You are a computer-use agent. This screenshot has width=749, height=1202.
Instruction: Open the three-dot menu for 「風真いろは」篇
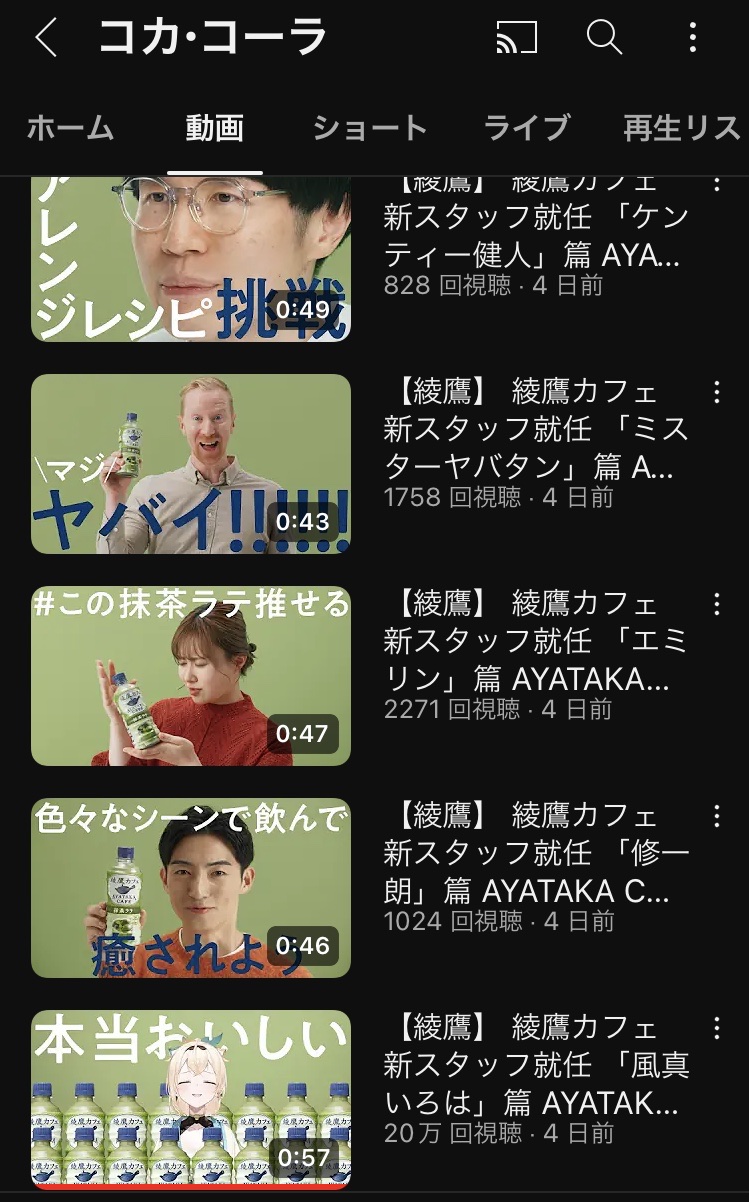click(717, 1028)
